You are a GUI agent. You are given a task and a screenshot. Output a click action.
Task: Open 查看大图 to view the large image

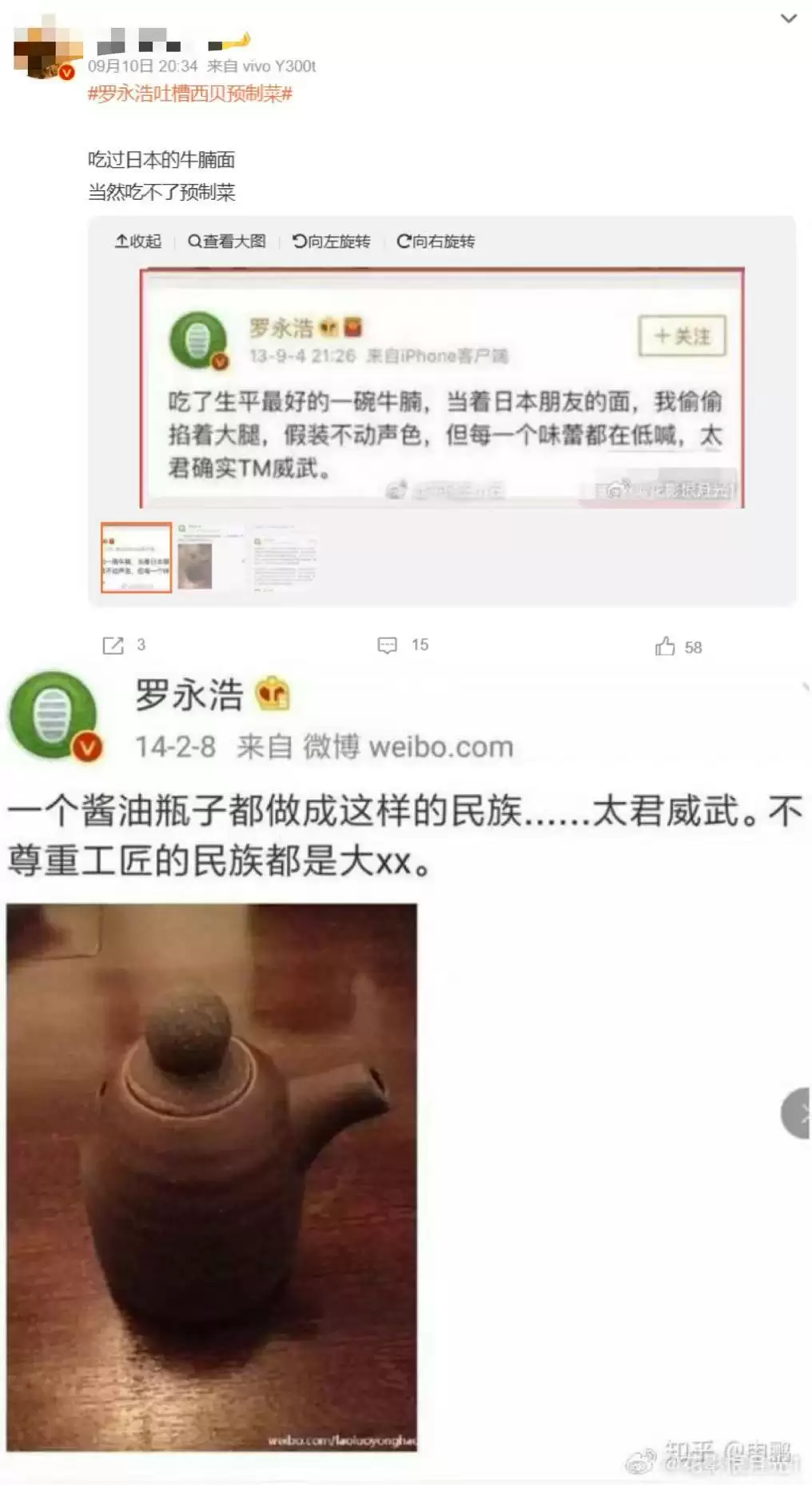point(227,241)
